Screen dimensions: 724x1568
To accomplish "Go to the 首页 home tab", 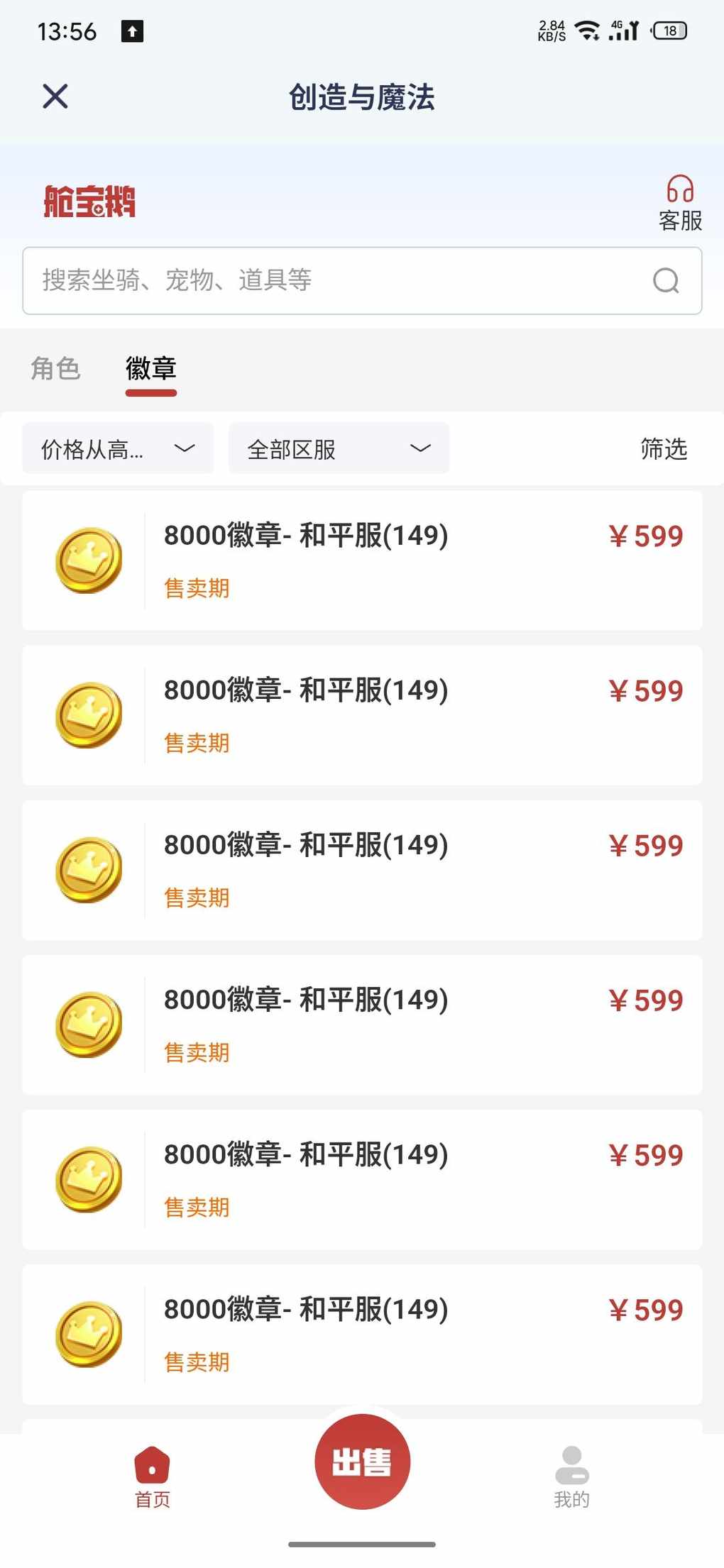I will point(152,1477).
